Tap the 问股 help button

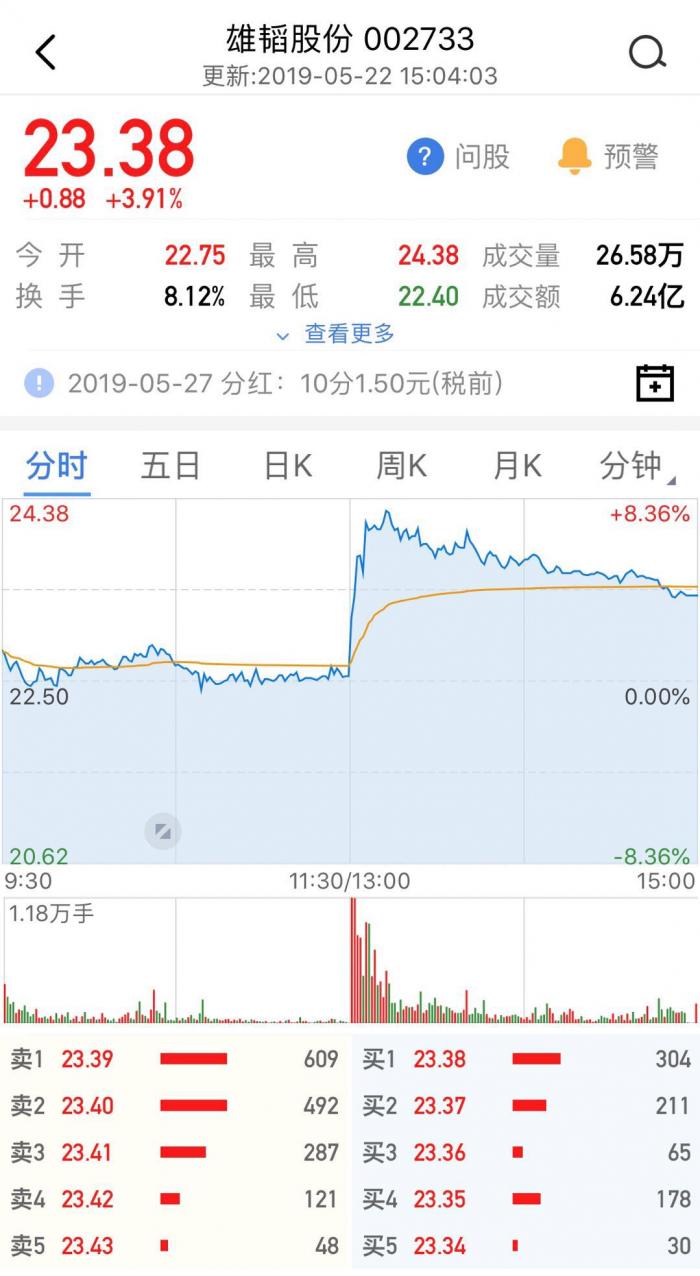459,157
